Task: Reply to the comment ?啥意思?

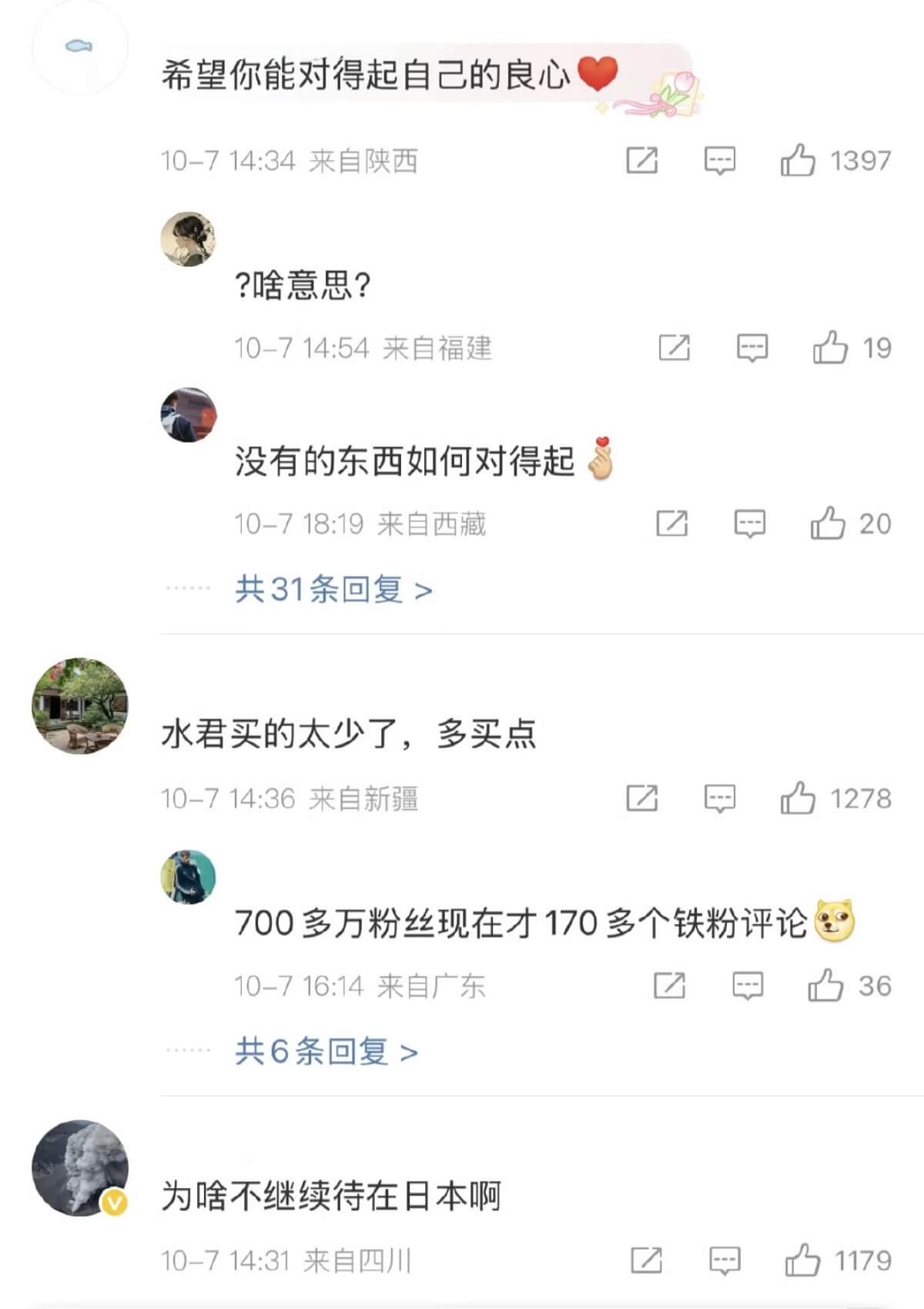Action: pos(752,347)
